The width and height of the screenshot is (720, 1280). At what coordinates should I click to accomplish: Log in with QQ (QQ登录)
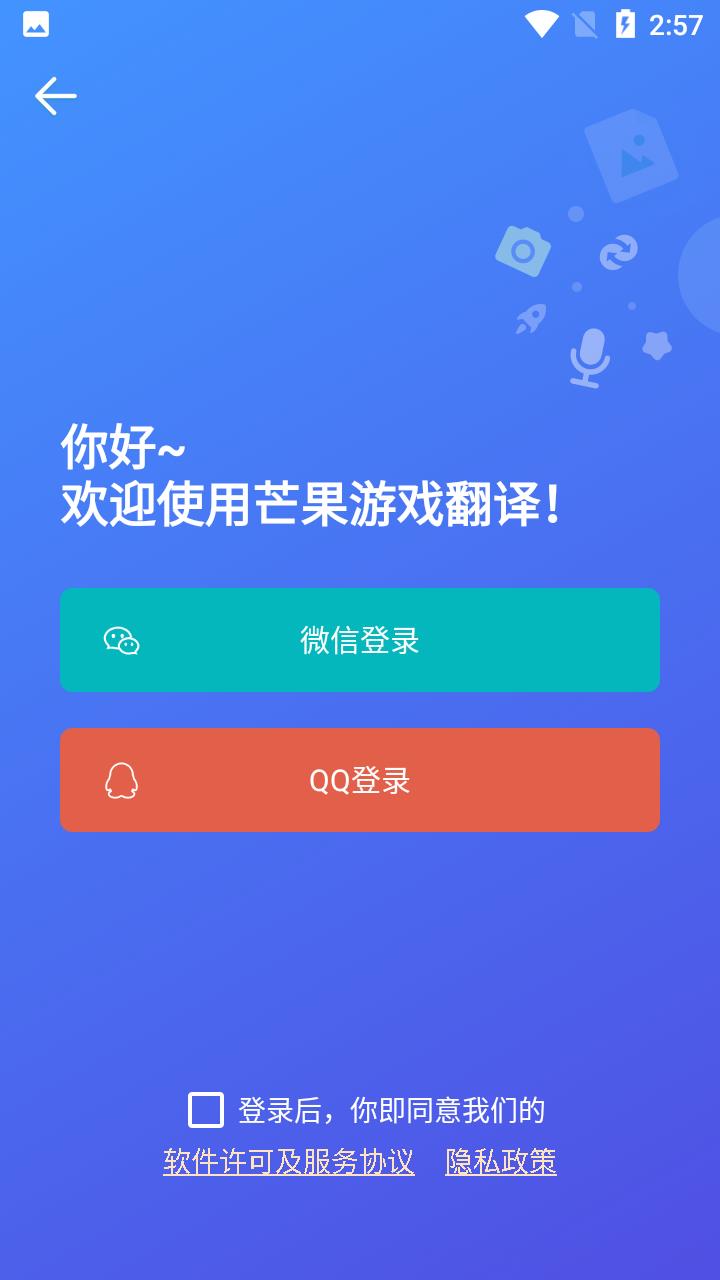pos(360,780)
